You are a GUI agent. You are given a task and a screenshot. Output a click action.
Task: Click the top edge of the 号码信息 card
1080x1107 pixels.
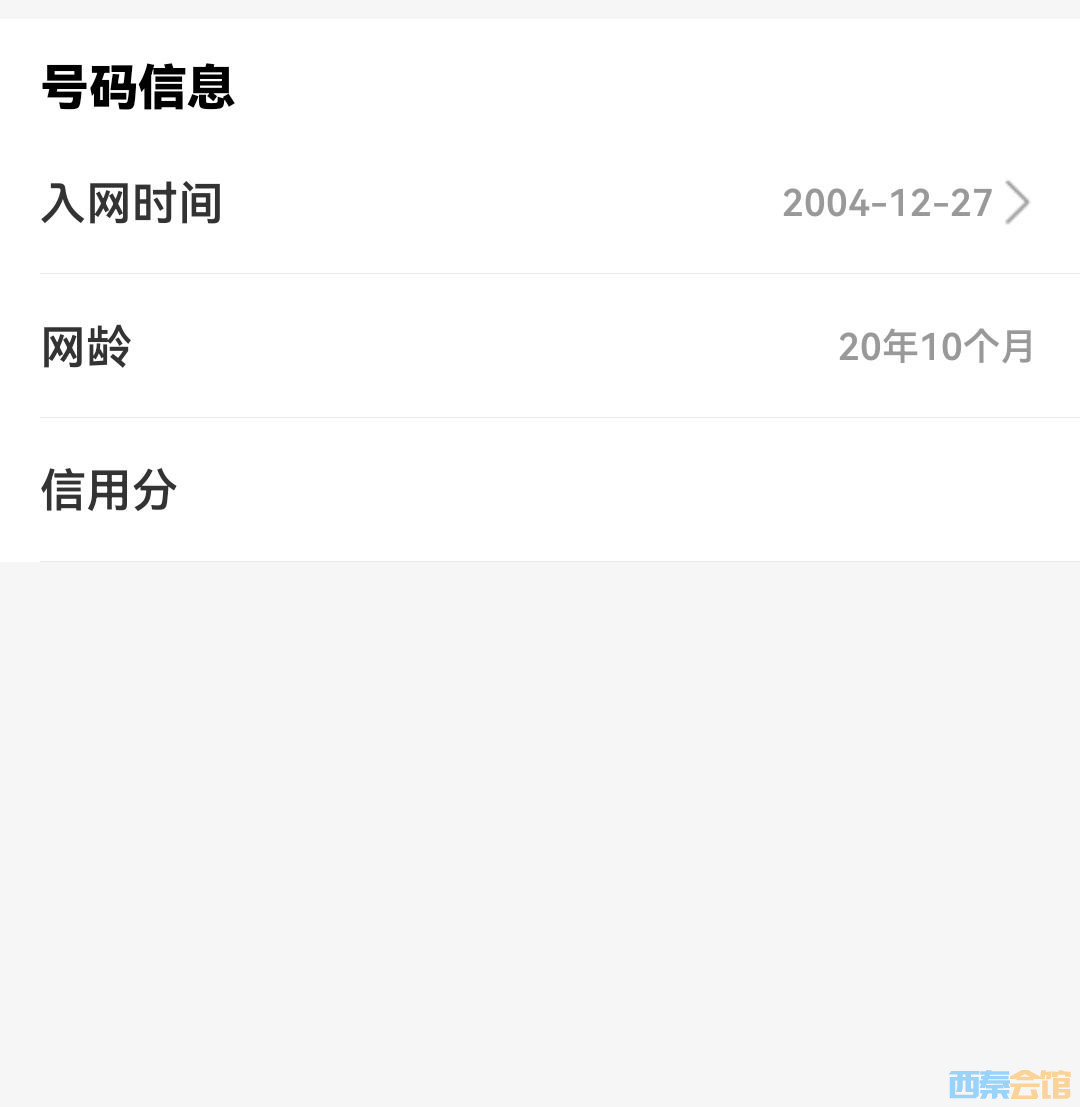tap(540, 30)
